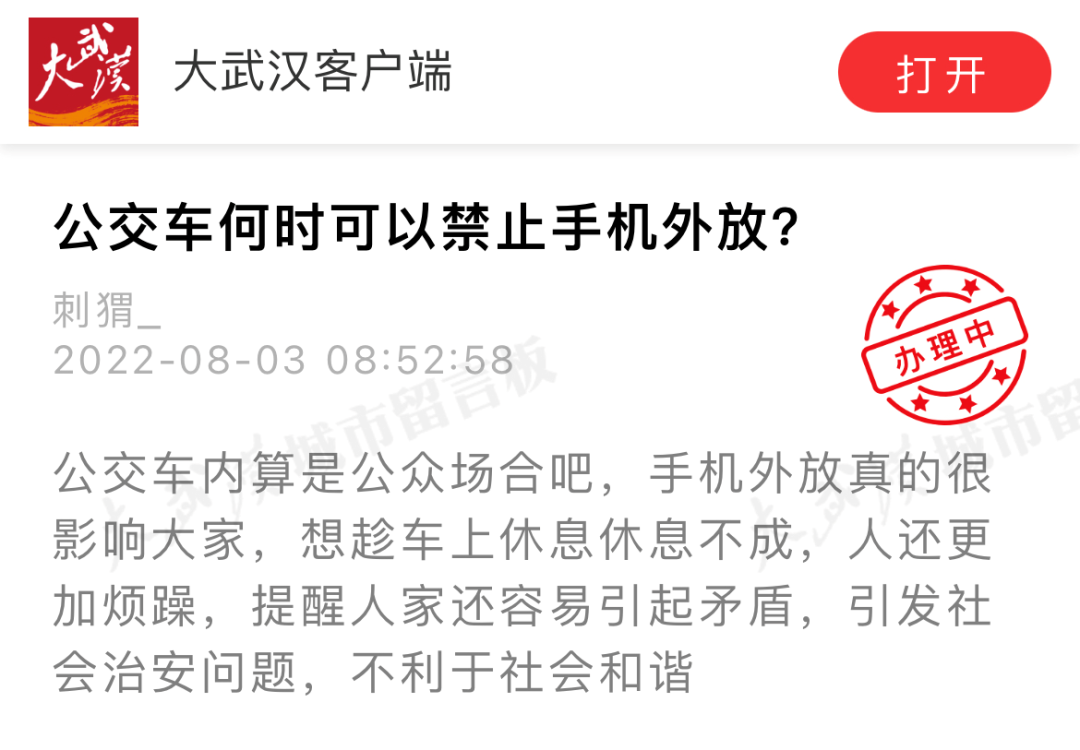Viewport: 1080px width, 750px height.
Task: Tap the red 打开 button
Action: 943,73
